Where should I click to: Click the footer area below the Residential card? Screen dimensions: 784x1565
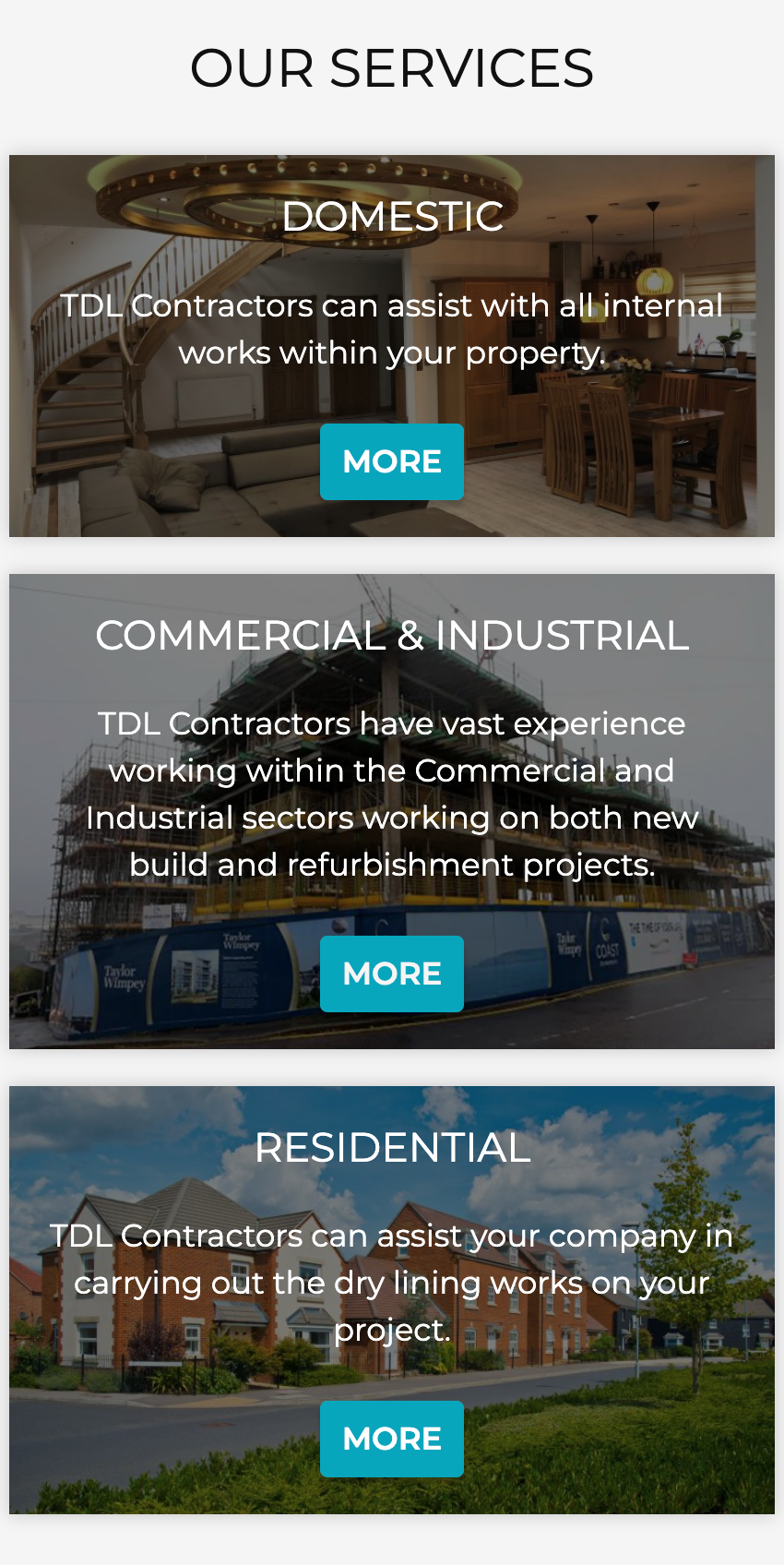coord(392,1541)
